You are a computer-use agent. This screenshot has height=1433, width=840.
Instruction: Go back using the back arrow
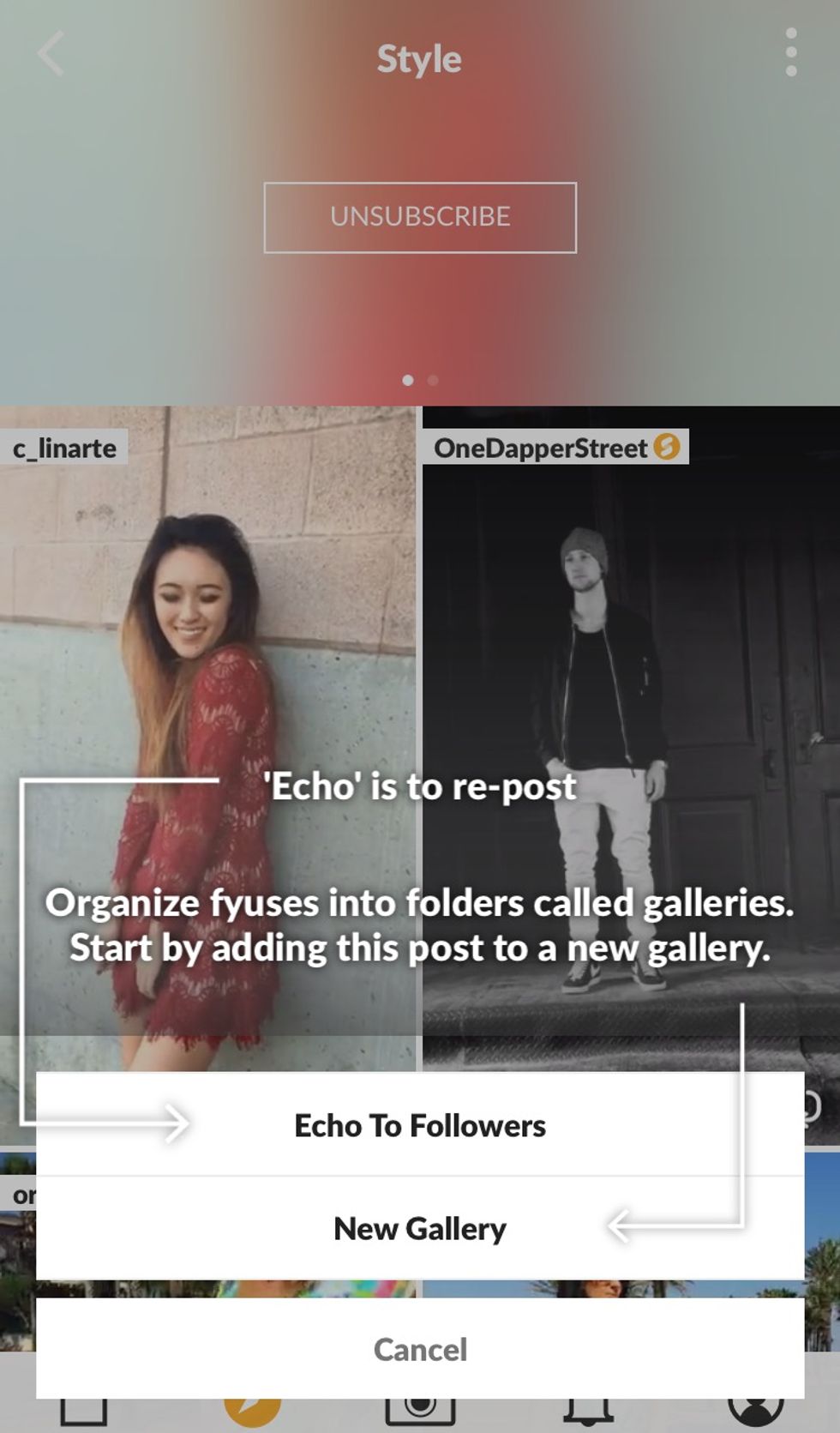(51, 55)
